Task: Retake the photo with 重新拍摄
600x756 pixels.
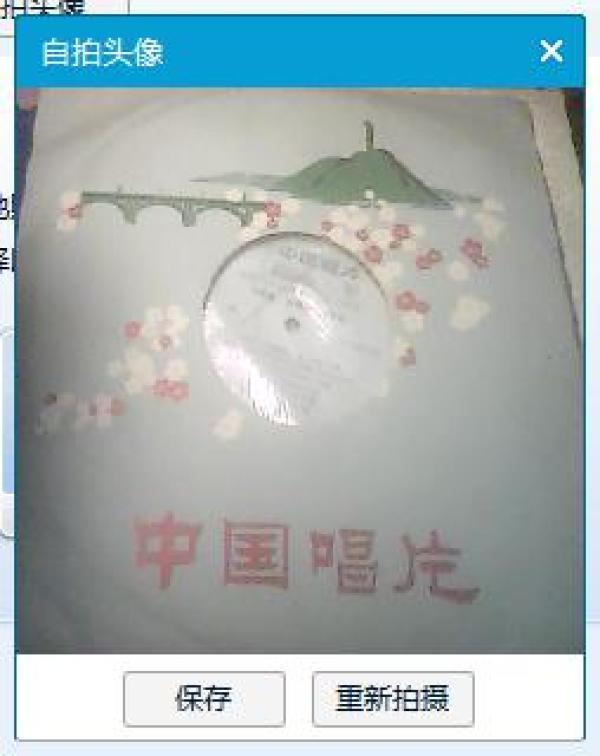Action: click(x=392, y=699)
